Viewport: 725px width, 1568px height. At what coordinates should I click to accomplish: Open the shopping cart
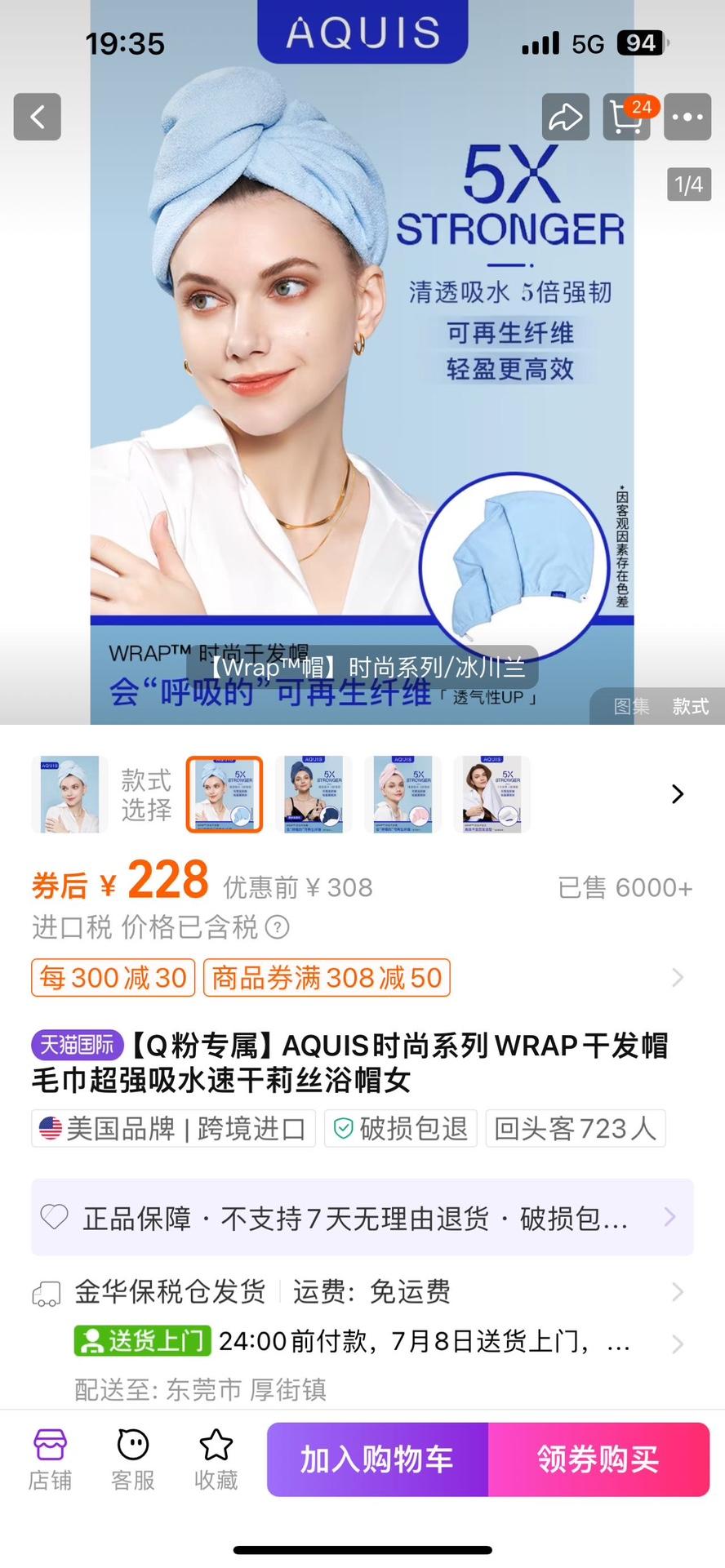(x=627, y=118)
